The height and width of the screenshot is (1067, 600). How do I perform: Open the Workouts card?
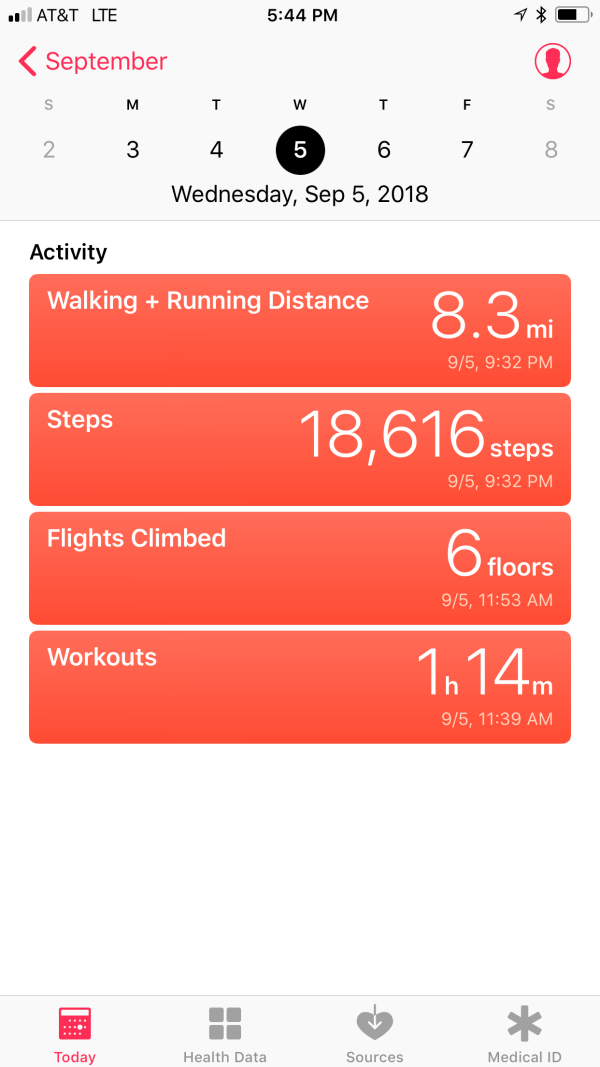[x=300, y=687]
